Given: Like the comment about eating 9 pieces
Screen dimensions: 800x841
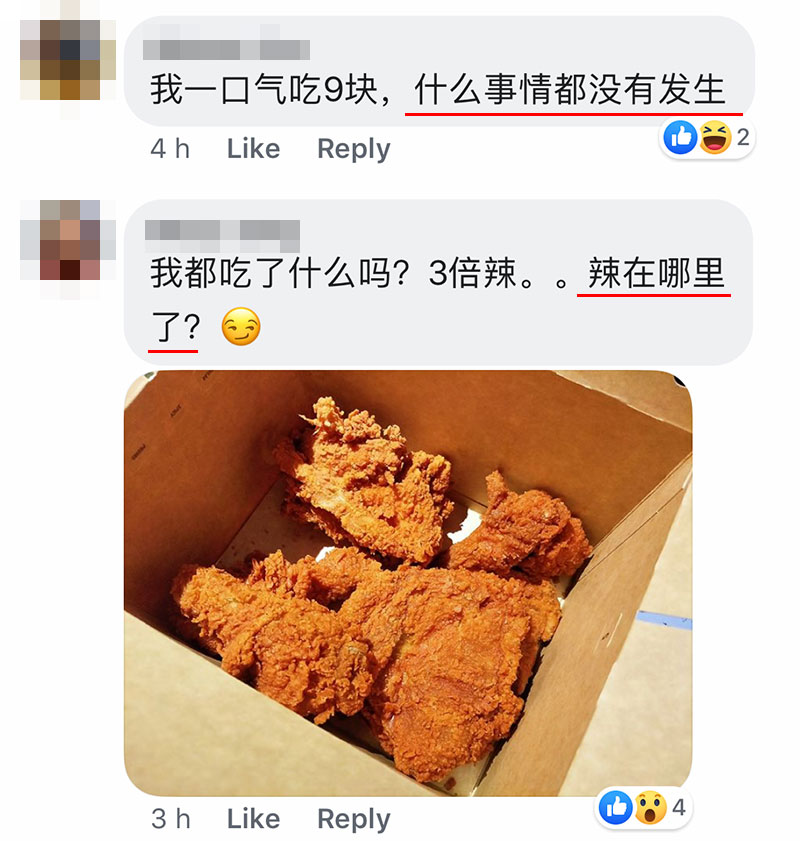Looking at the screenshot, I should (253, 149).
